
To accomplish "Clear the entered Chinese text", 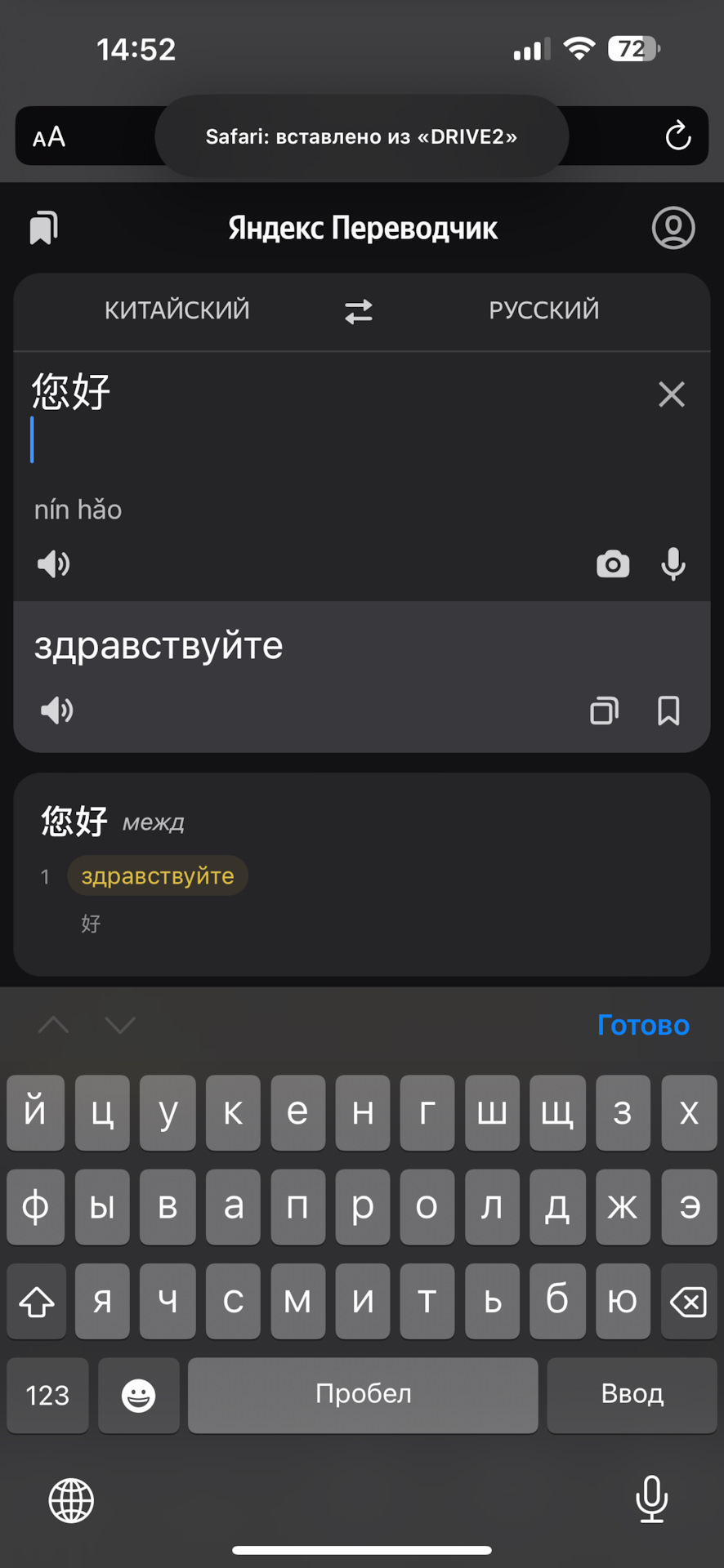I will 671,394.
